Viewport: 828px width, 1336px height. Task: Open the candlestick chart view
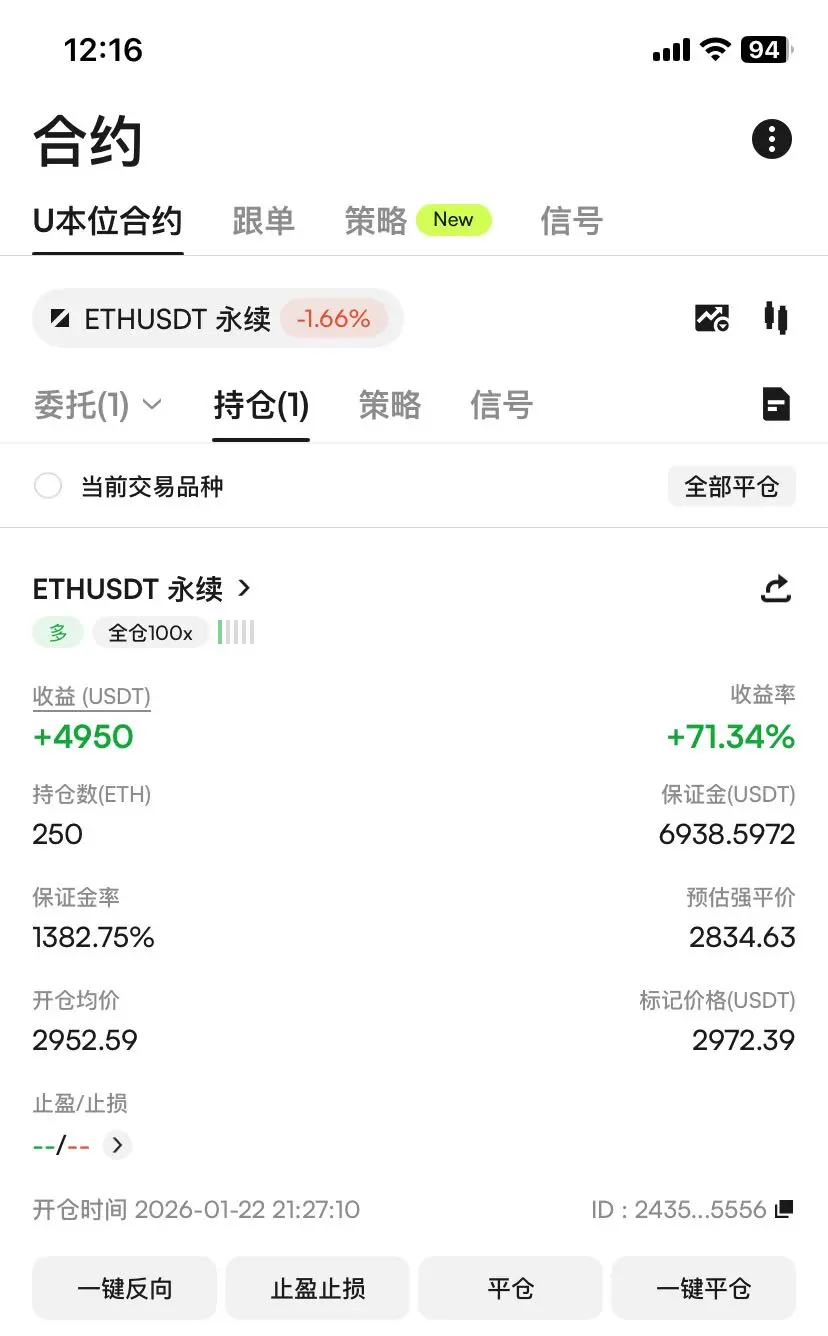click(x=775, y=319)
